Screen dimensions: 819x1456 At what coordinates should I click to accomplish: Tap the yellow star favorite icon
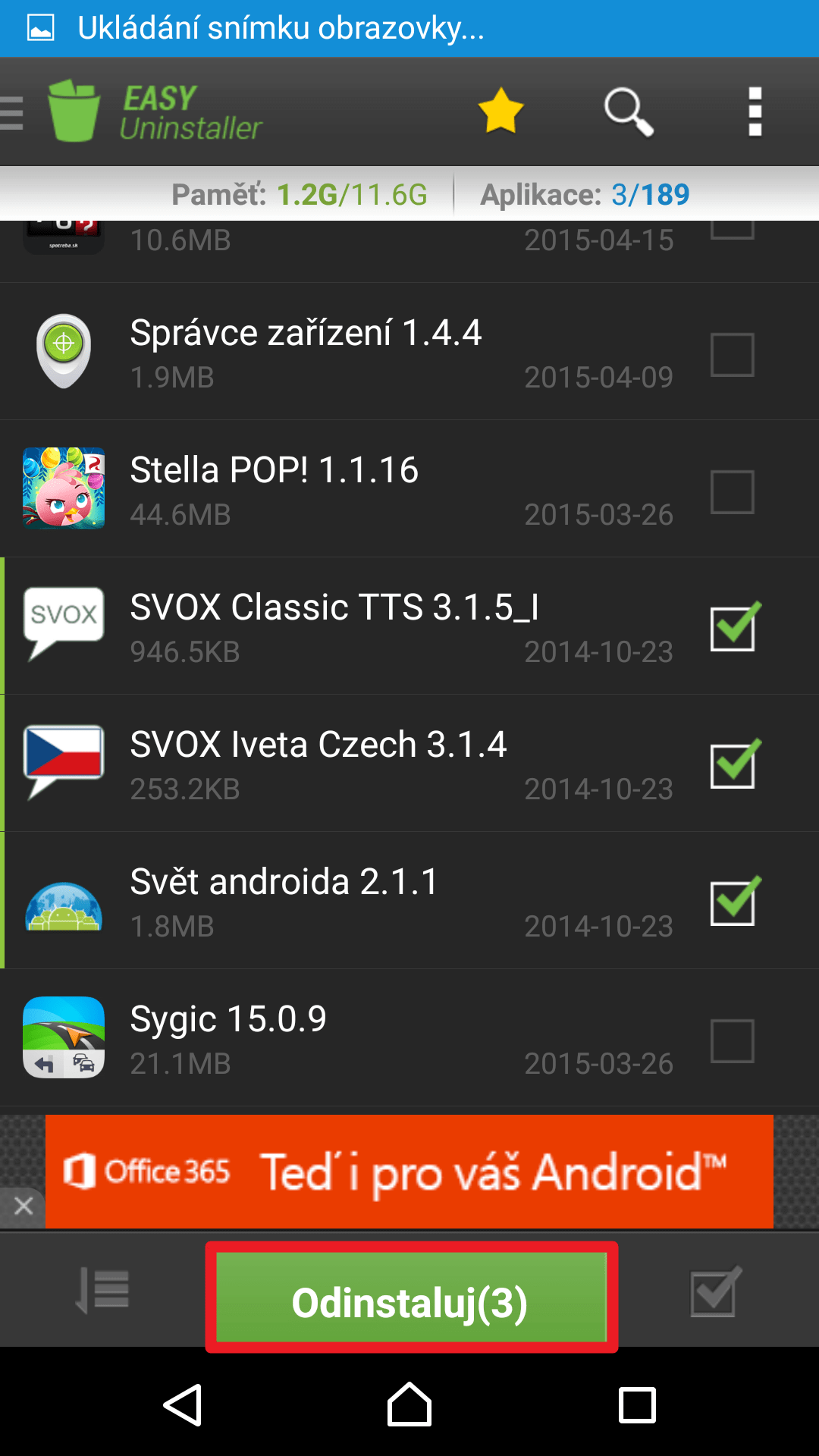tap(501, 111)
